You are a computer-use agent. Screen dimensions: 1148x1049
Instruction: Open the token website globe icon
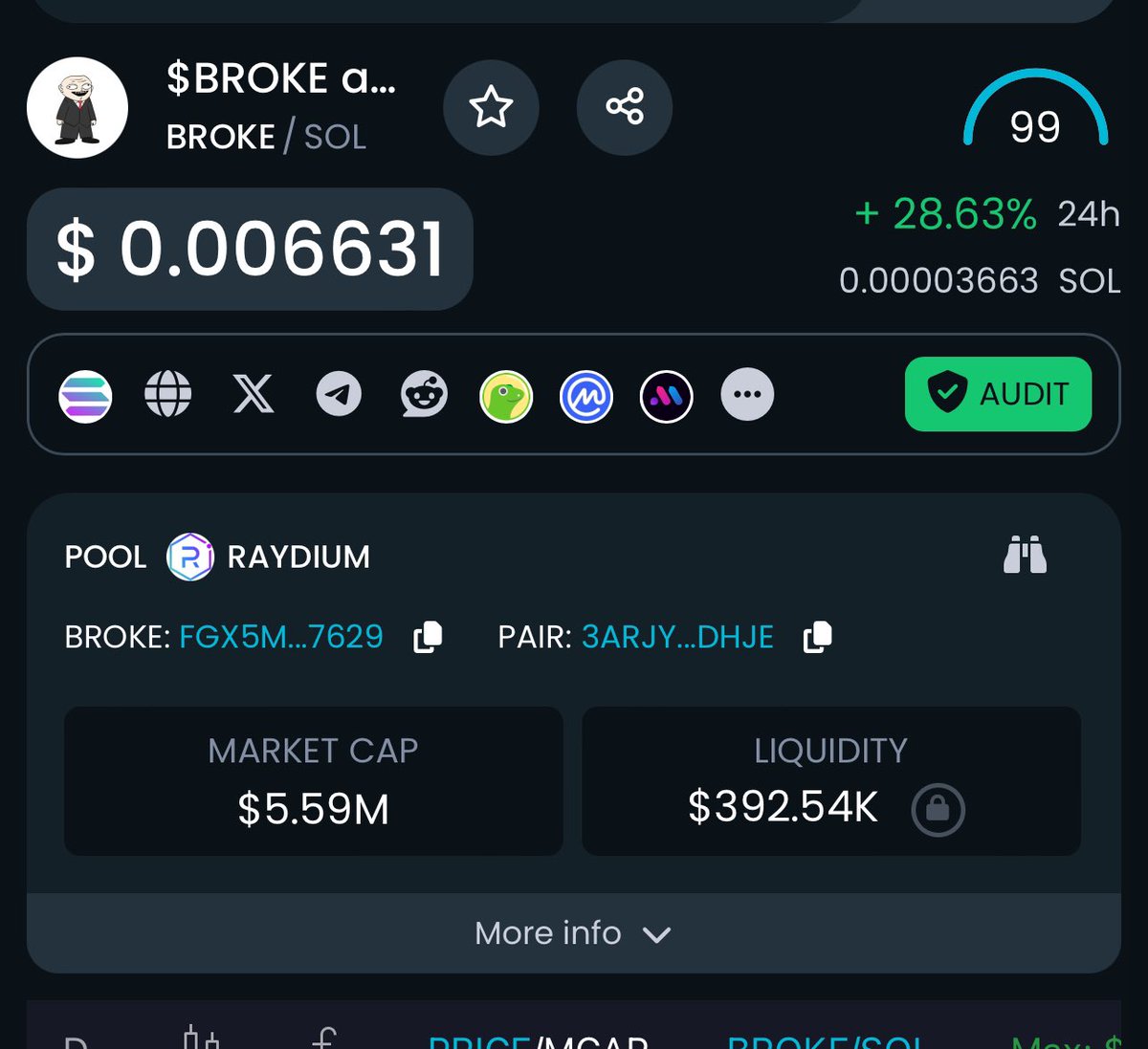coord(168,394)
